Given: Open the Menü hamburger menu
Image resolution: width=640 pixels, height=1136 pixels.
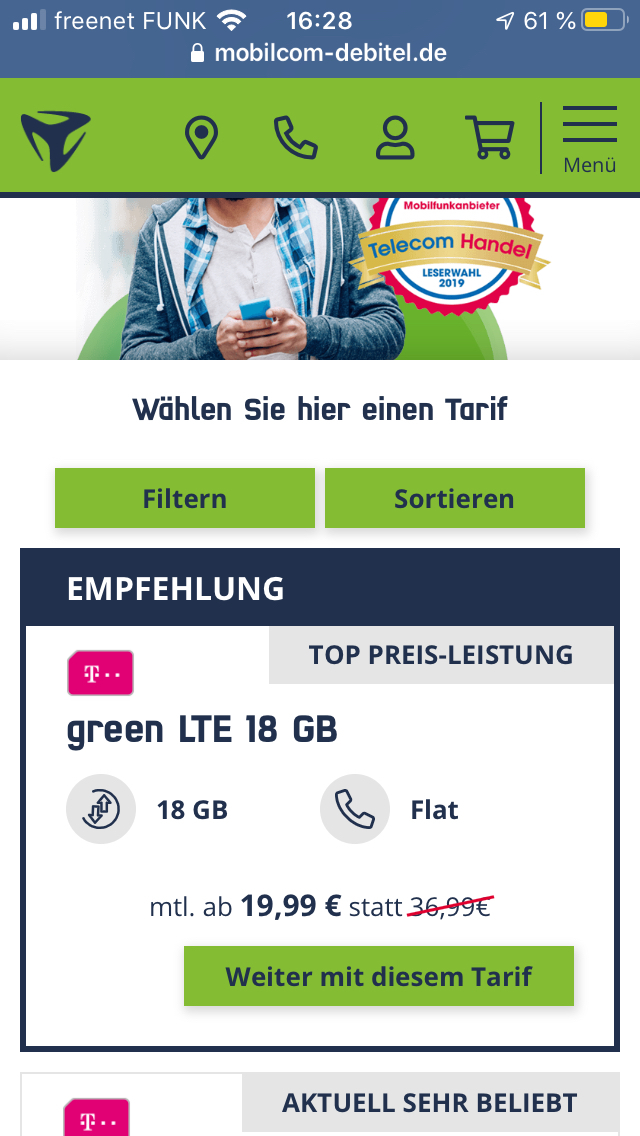Looking at the screenshot, I should pyautogui.click(x=589, y=139).
